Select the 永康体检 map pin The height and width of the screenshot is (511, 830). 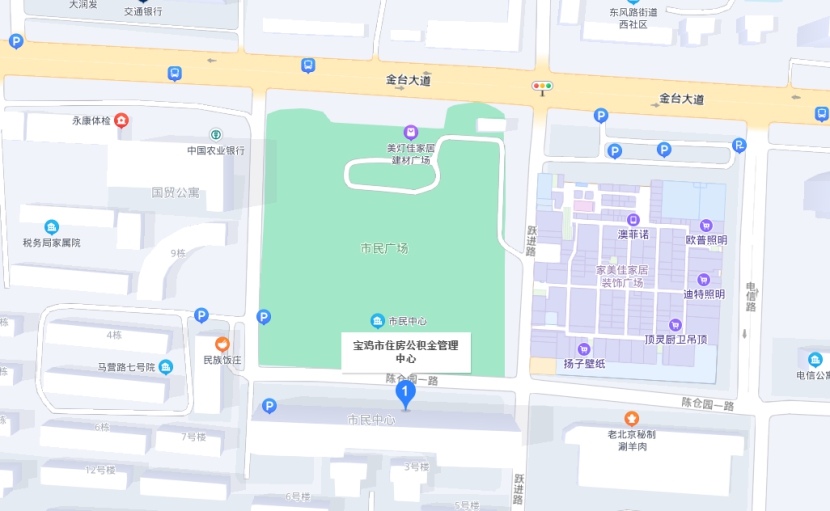point(122,121)
